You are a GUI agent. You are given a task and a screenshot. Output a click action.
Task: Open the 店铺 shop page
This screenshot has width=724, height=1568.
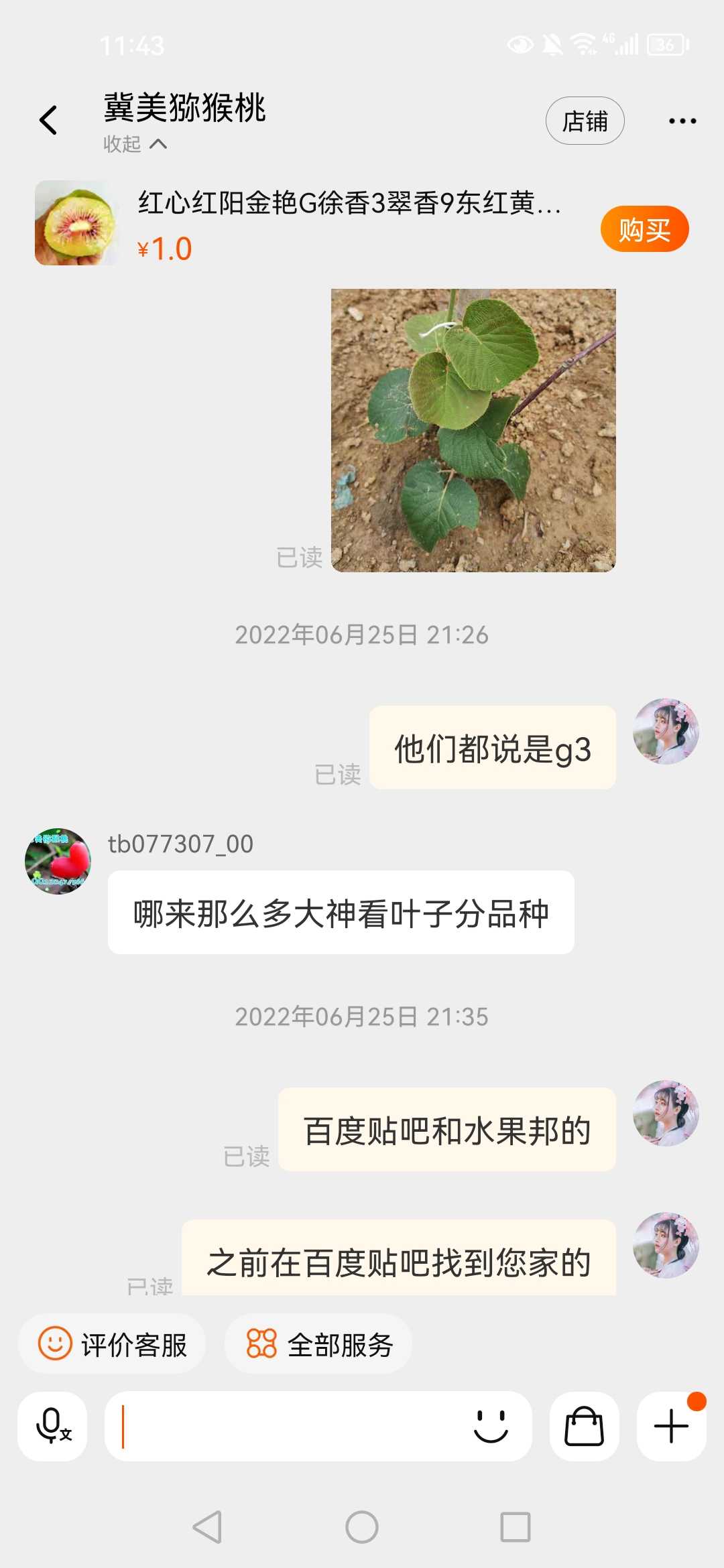(585, 121)
